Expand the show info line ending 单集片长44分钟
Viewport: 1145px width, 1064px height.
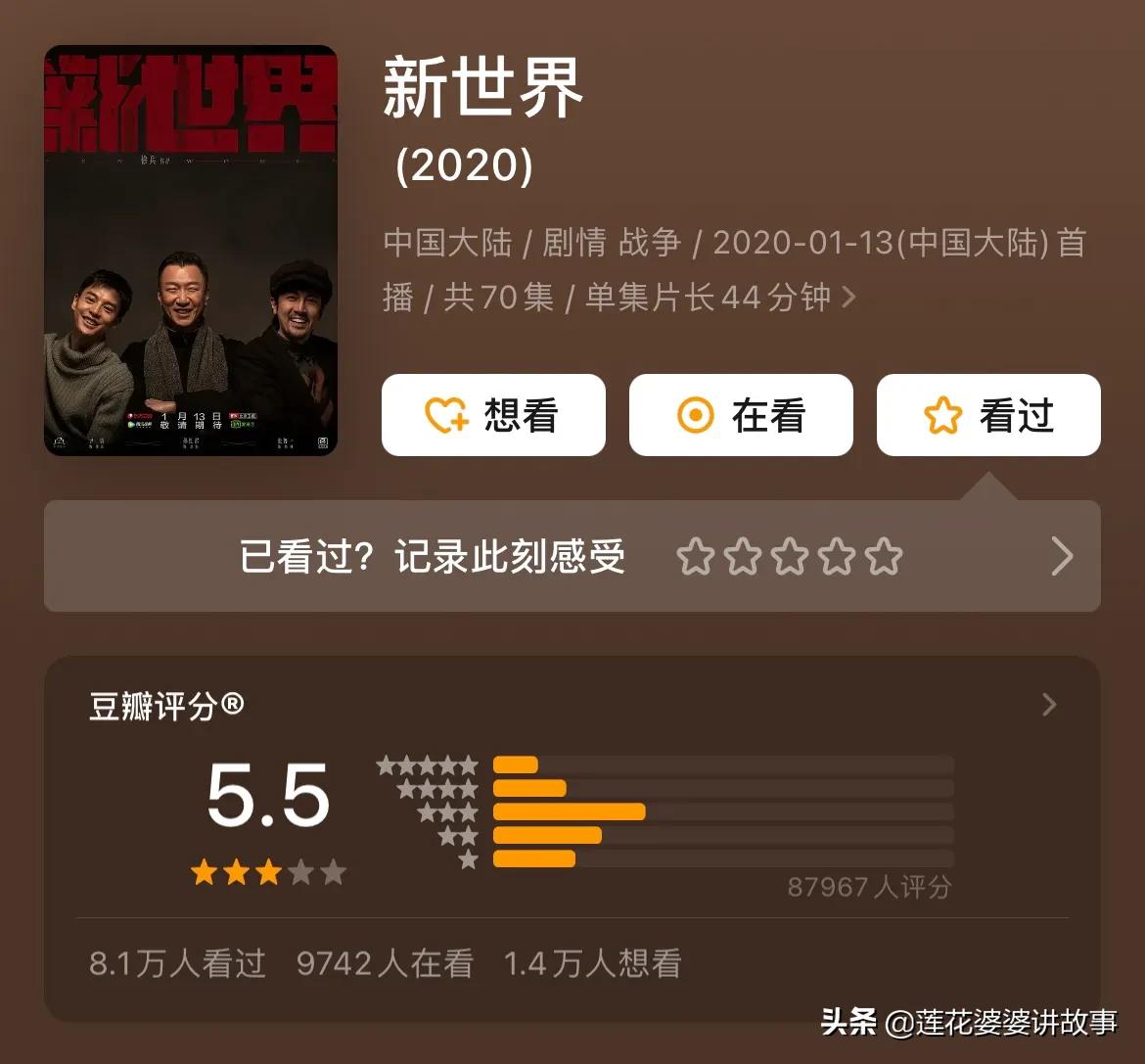[848, 297]
